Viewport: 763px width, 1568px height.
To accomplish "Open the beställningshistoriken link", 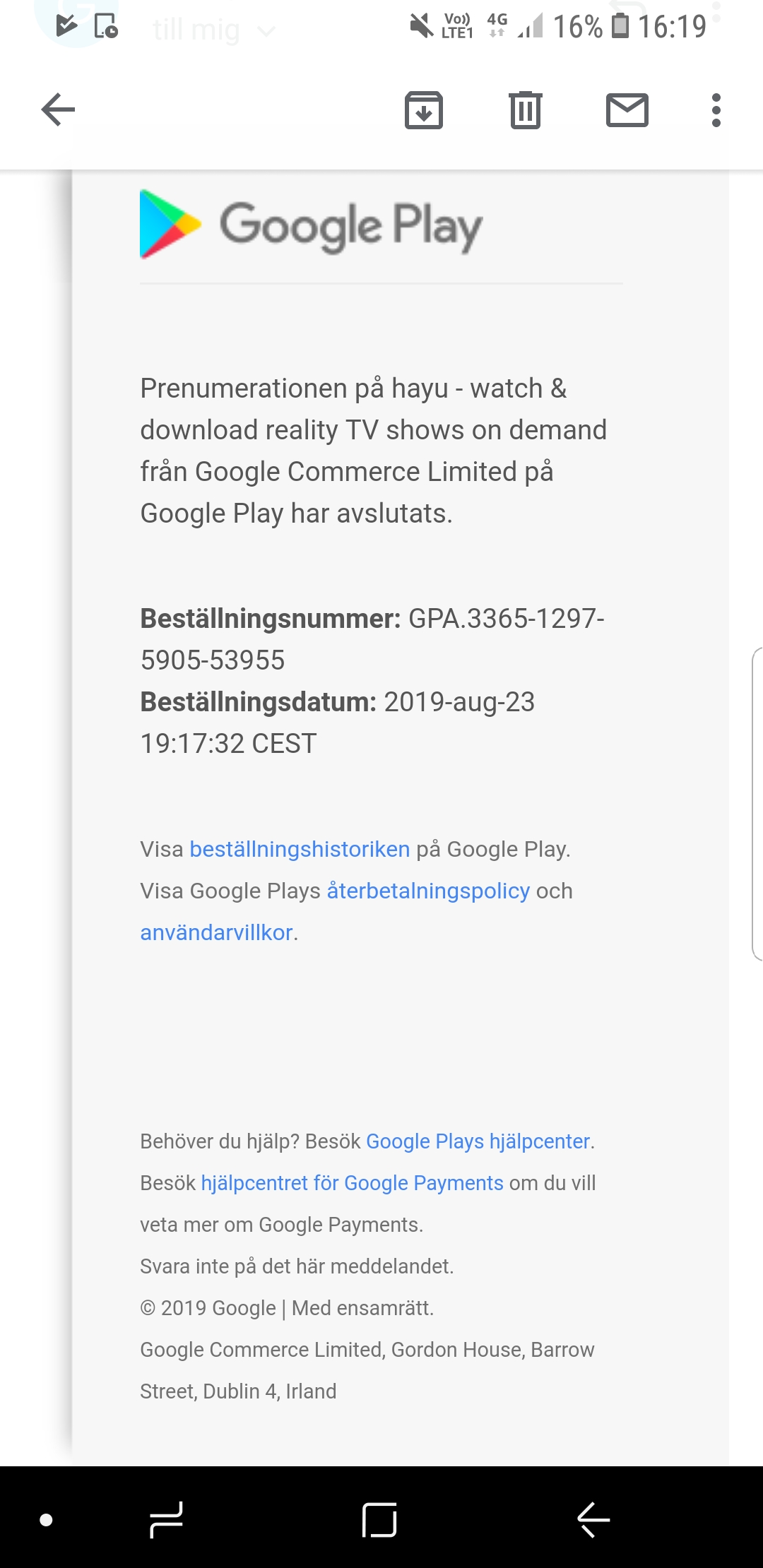I will tap(300, 849).
